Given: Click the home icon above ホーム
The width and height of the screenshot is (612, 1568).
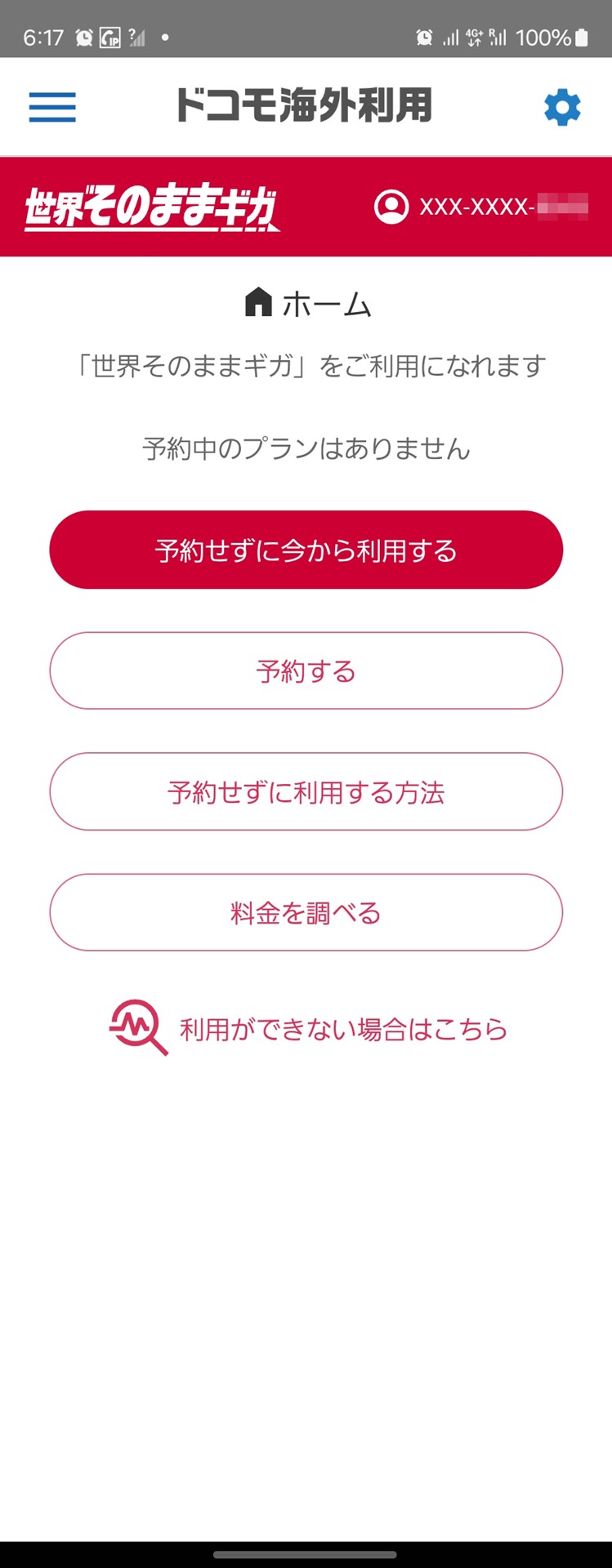Looking at the screenshot, I should (260, 301).
